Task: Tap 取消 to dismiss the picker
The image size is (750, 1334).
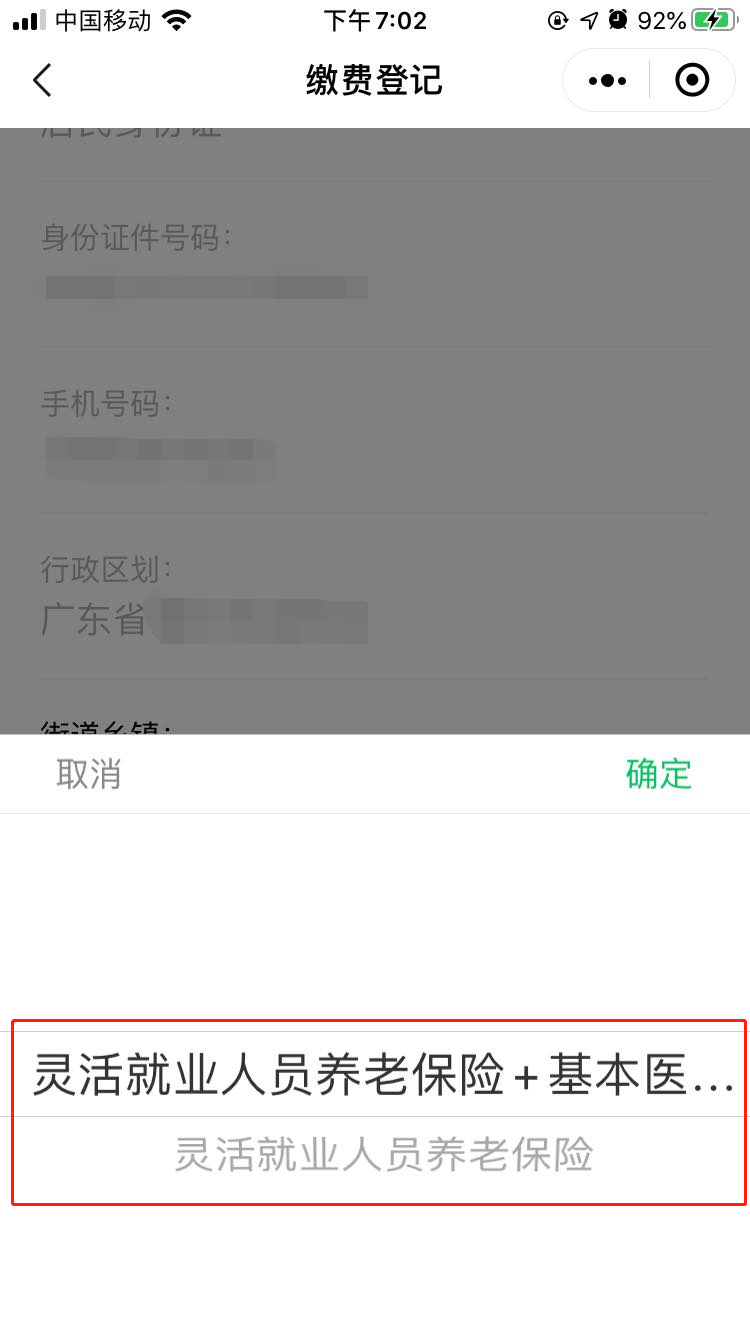Action: 89,774
